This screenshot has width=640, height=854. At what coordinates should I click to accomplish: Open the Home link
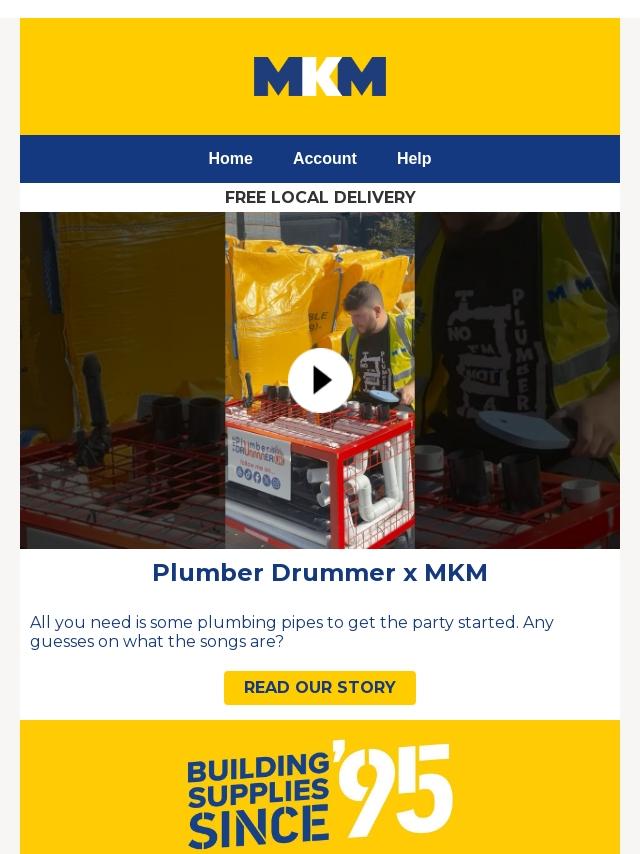(230, 158)
